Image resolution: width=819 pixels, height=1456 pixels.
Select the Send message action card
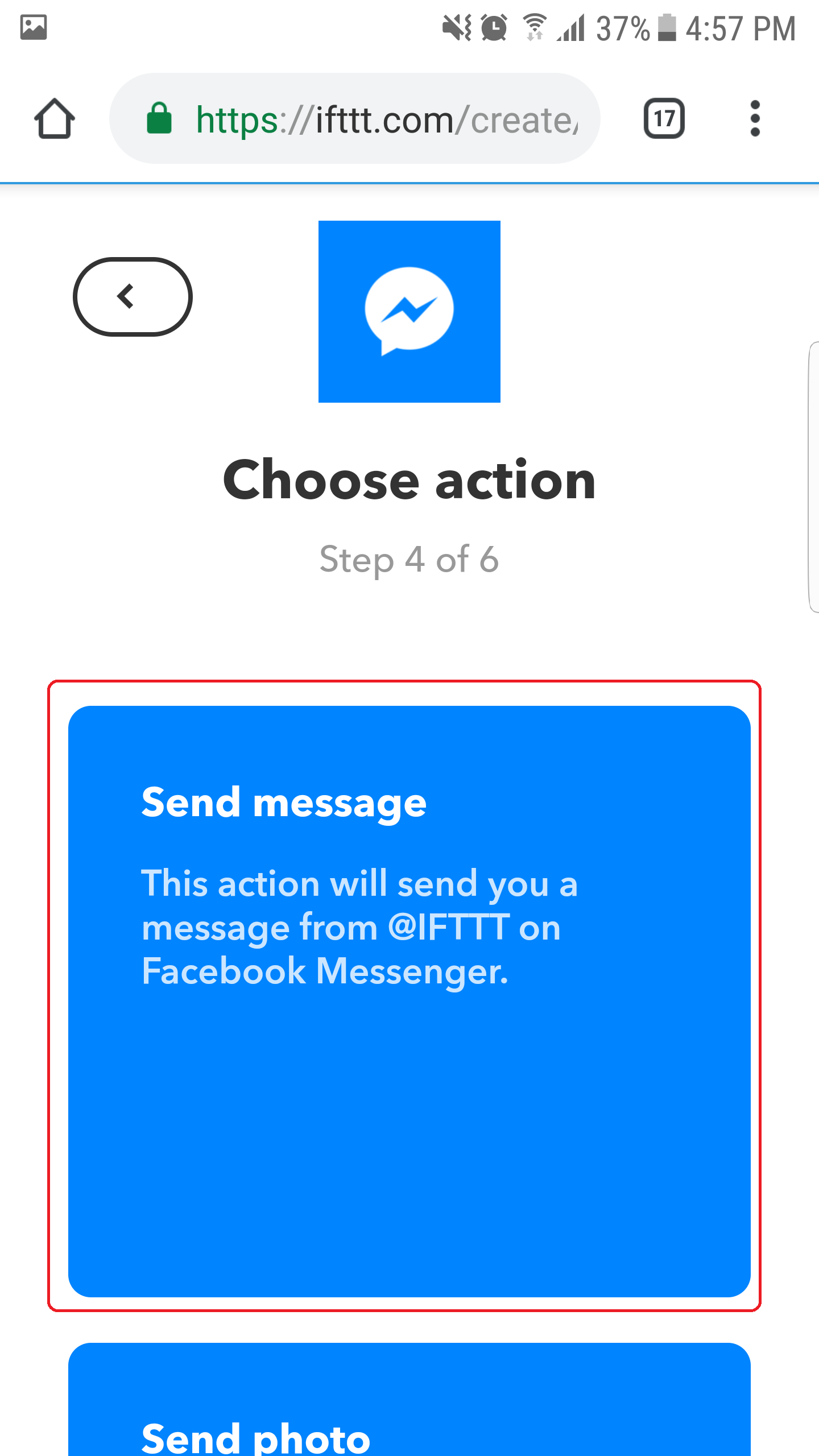click(x=409, y=1001)
